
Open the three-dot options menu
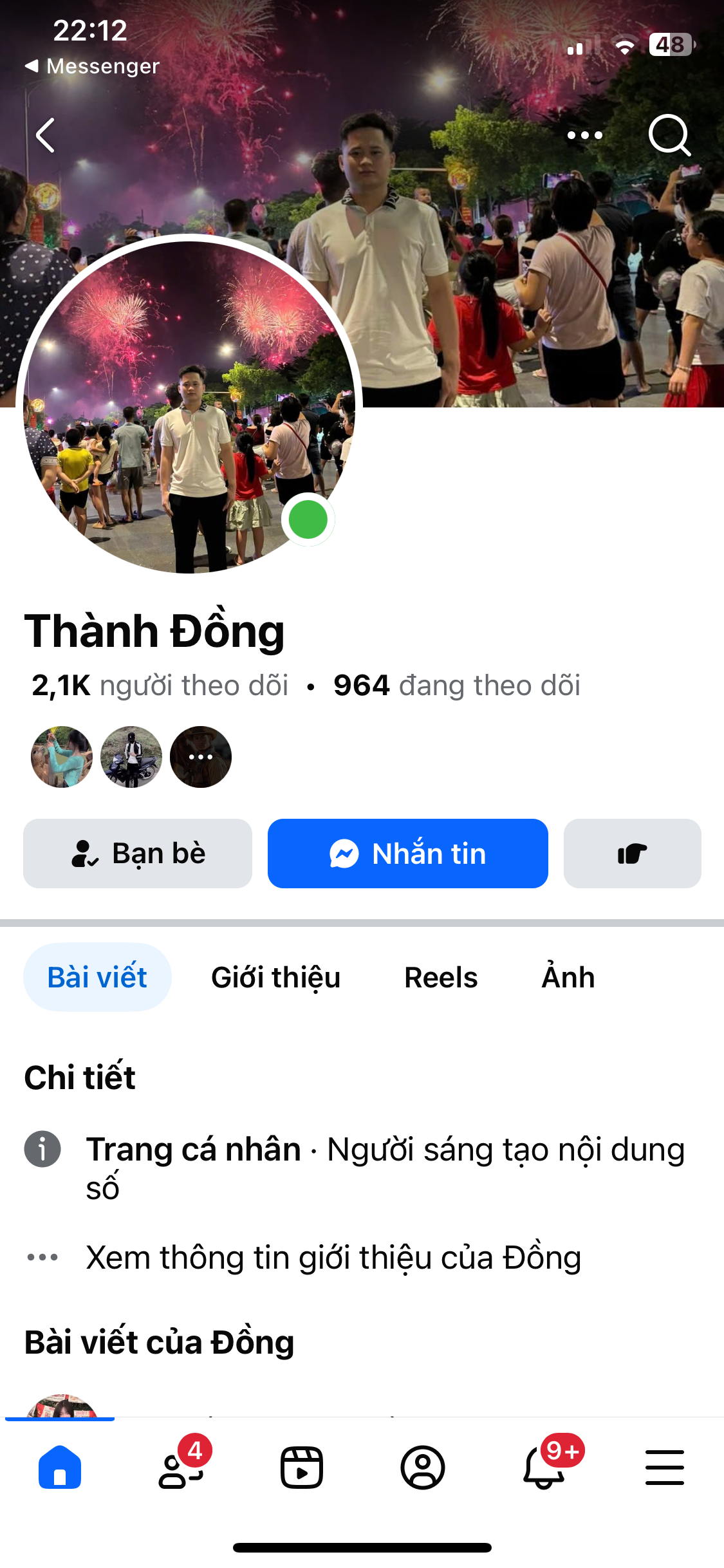click(x=584, y=135)
